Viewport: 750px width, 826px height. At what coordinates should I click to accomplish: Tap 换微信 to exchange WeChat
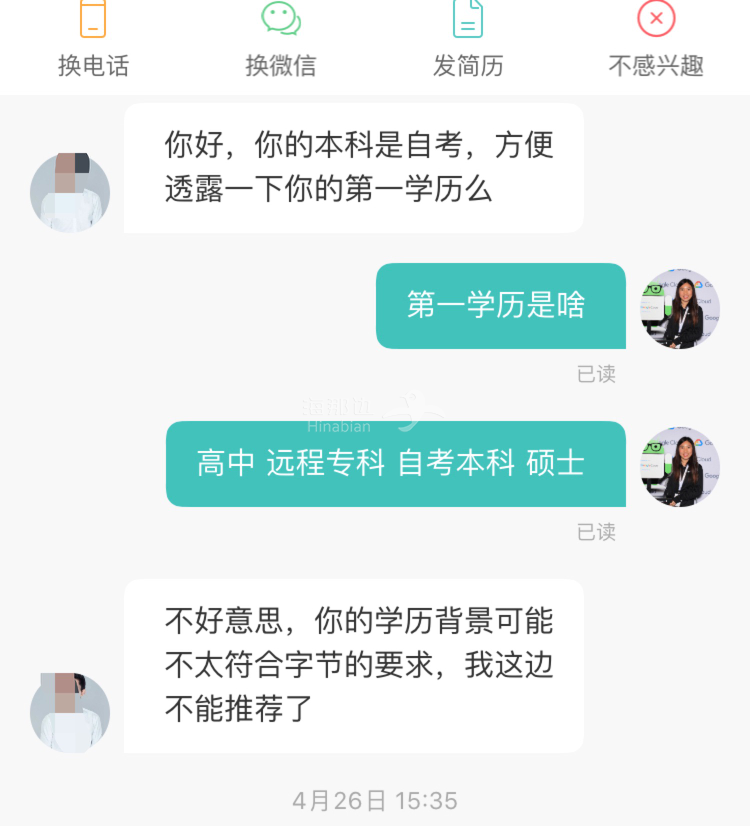coord(281,40)
